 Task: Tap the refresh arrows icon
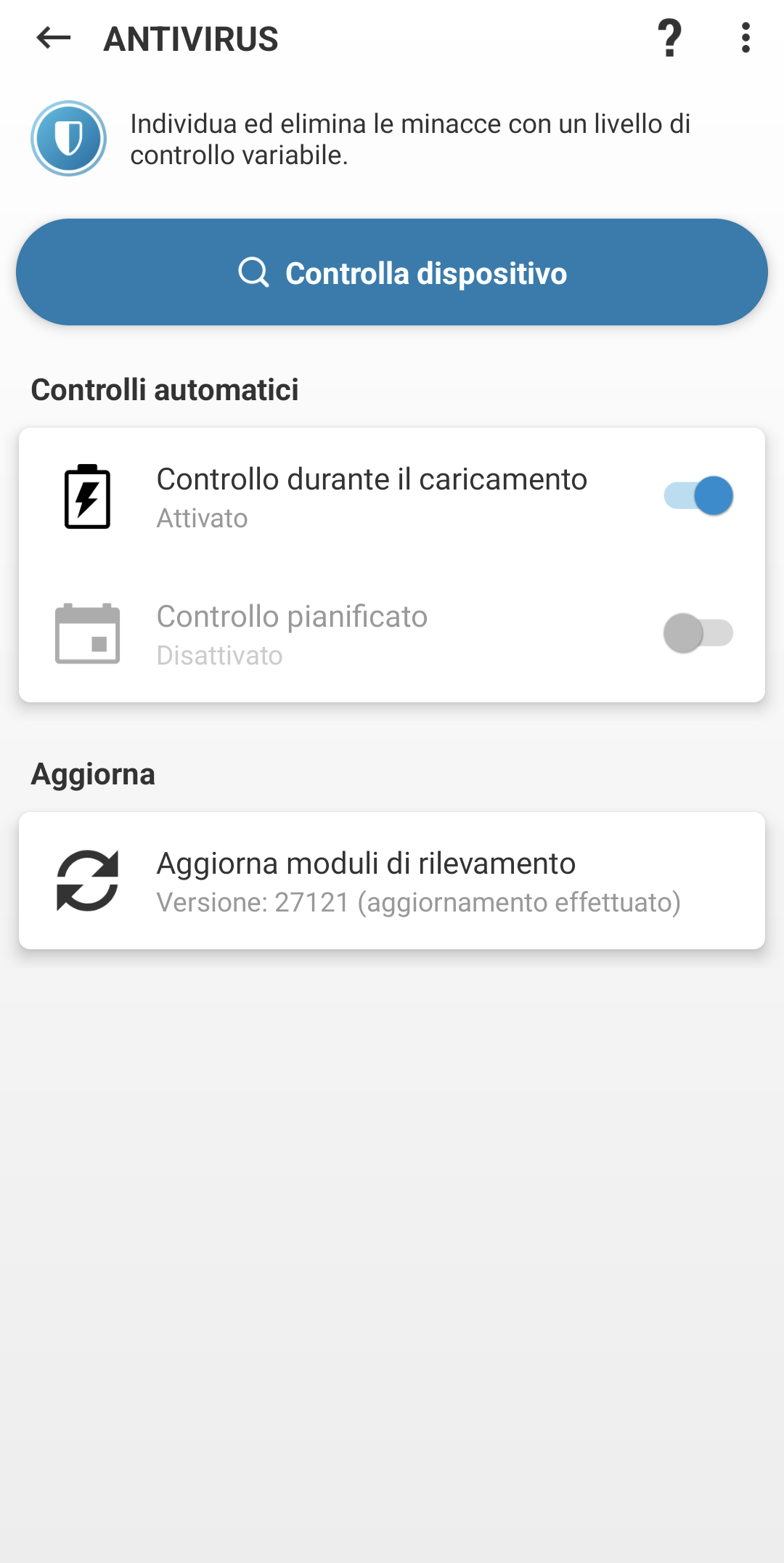tap(87, 881)
